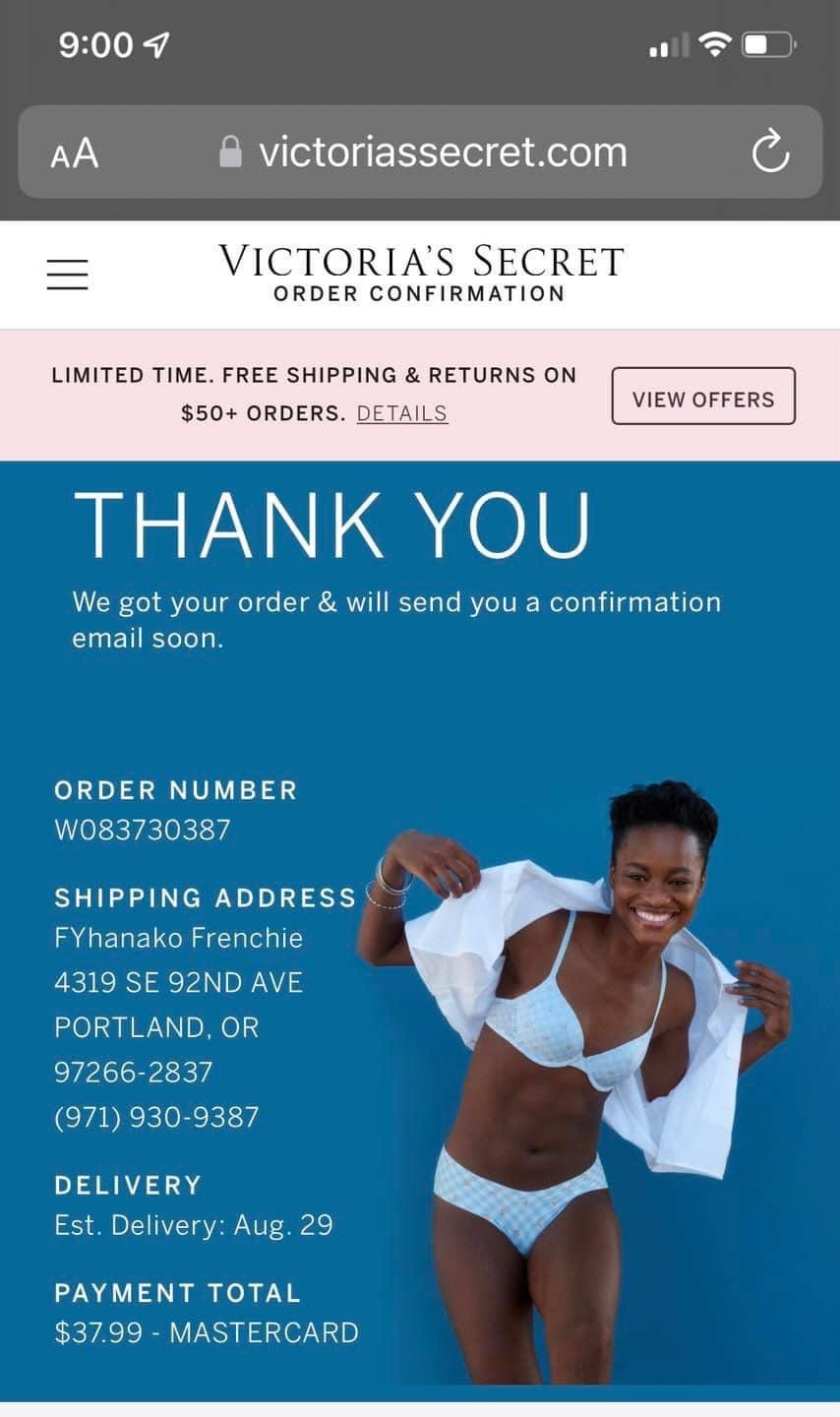Image resolution: width=840 pixels, height=1417 pixels.
Task: Reload the page in Safari
Action: coord(770,153)
